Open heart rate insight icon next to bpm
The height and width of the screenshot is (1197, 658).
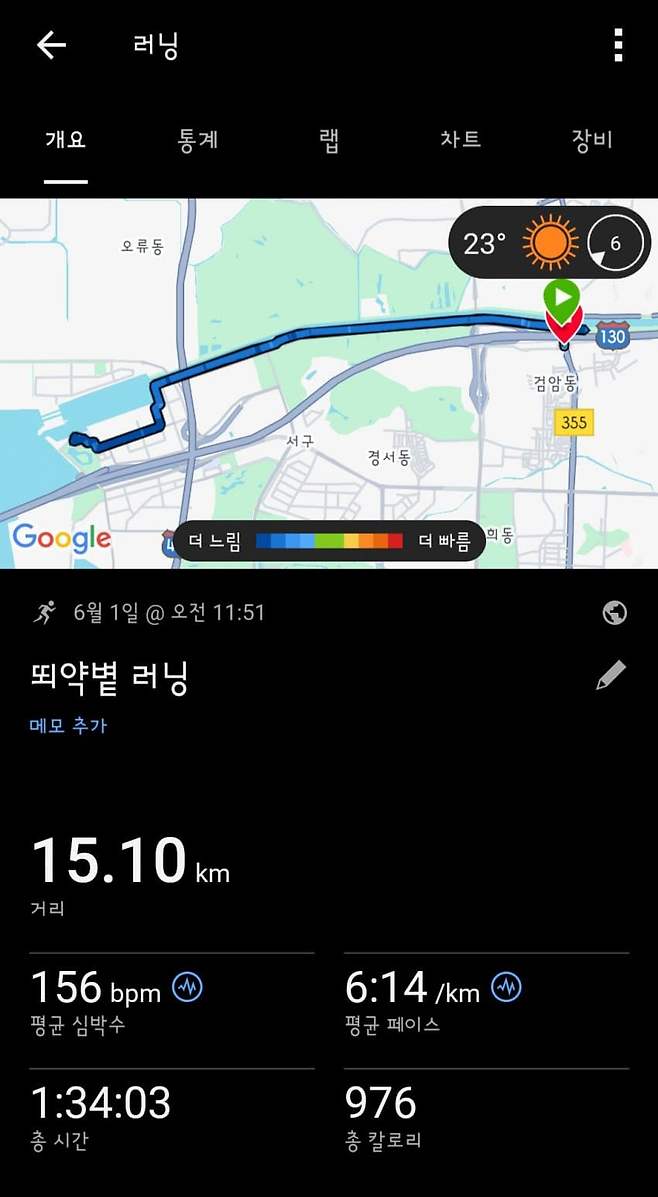tap(188, 988)
